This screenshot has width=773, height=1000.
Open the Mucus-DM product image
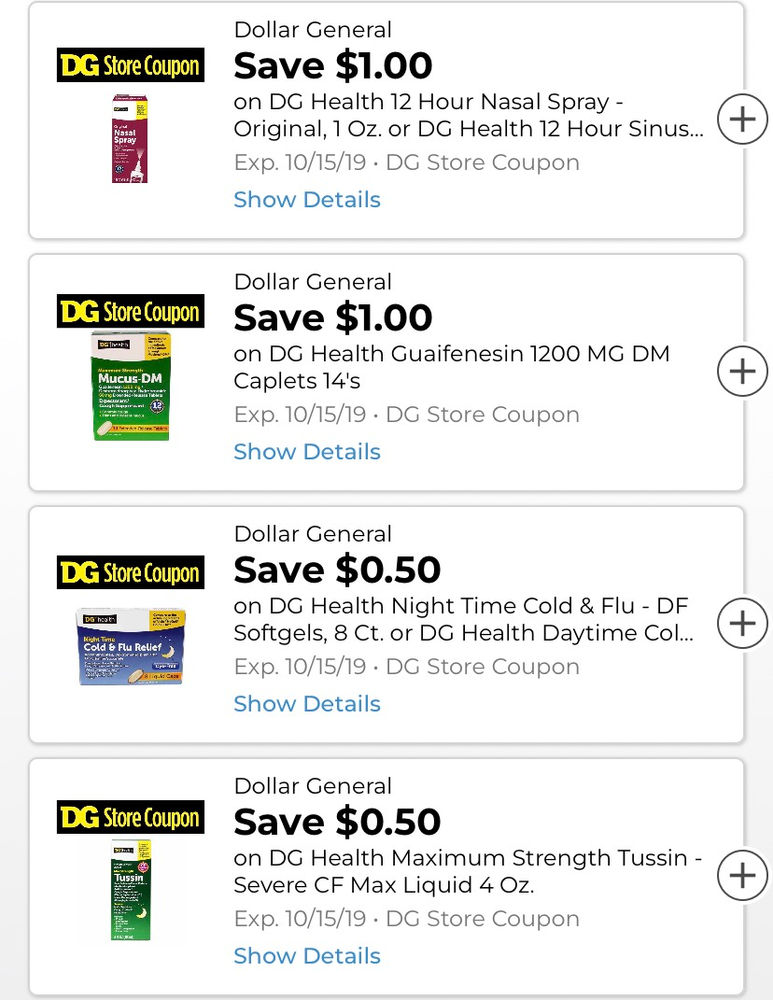(x=130, y=386)
